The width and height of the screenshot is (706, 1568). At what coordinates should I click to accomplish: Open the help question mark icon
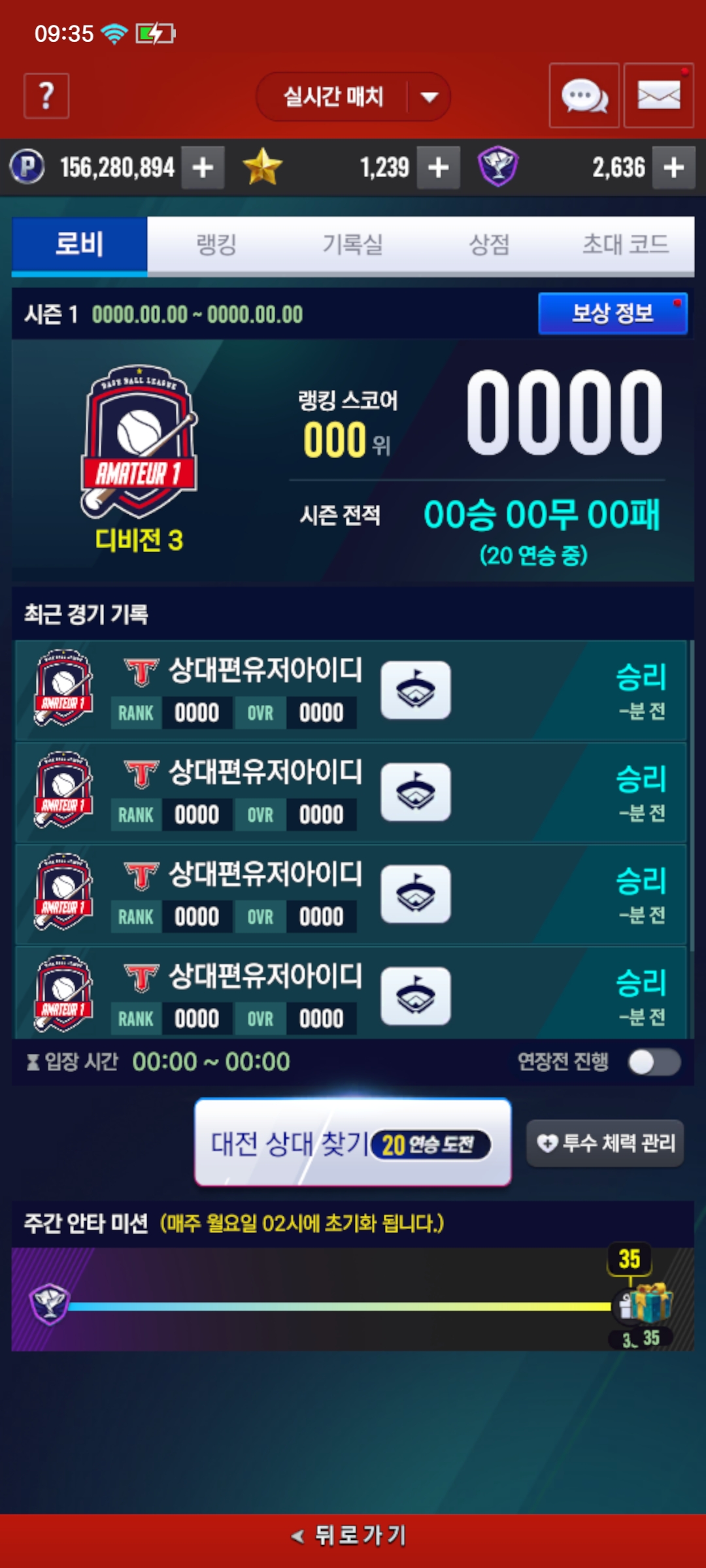[46, 96]
